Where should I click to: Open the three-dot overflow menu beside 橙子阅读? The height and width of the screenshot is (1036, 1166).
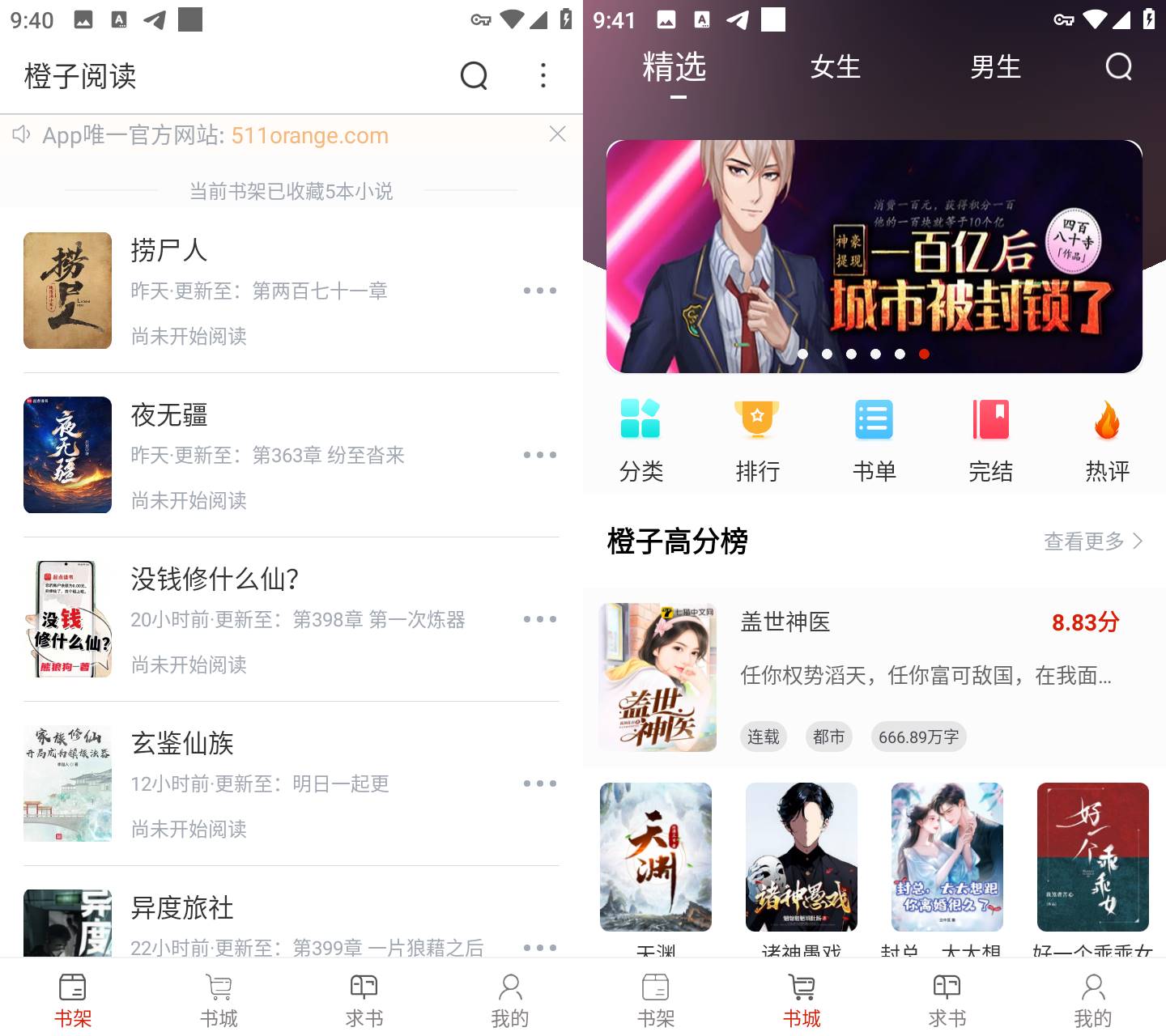(x=543, y=76)
